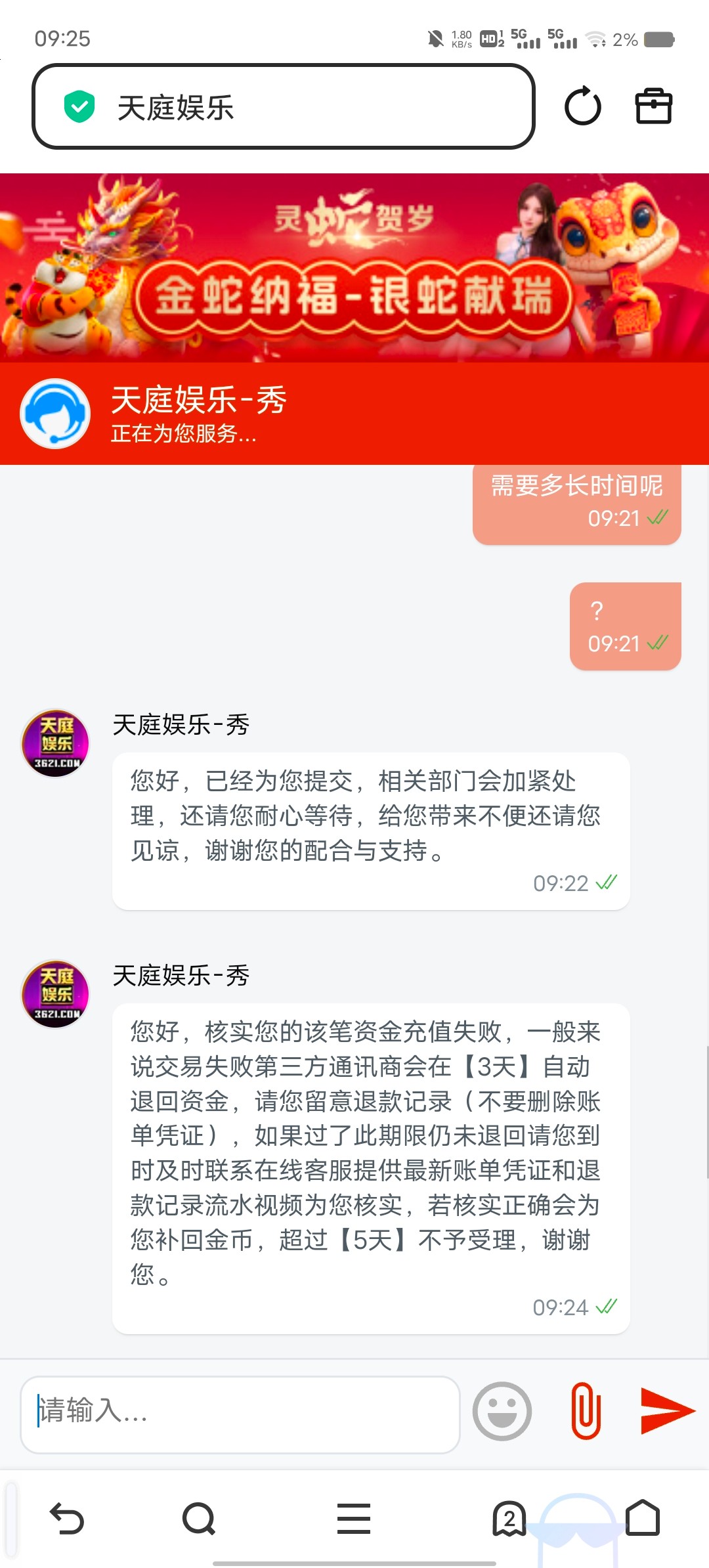709x1568 pixels.
Task: Open the 金蛇纳福-银蛇献瑞 promo banner
Action: 354,268
